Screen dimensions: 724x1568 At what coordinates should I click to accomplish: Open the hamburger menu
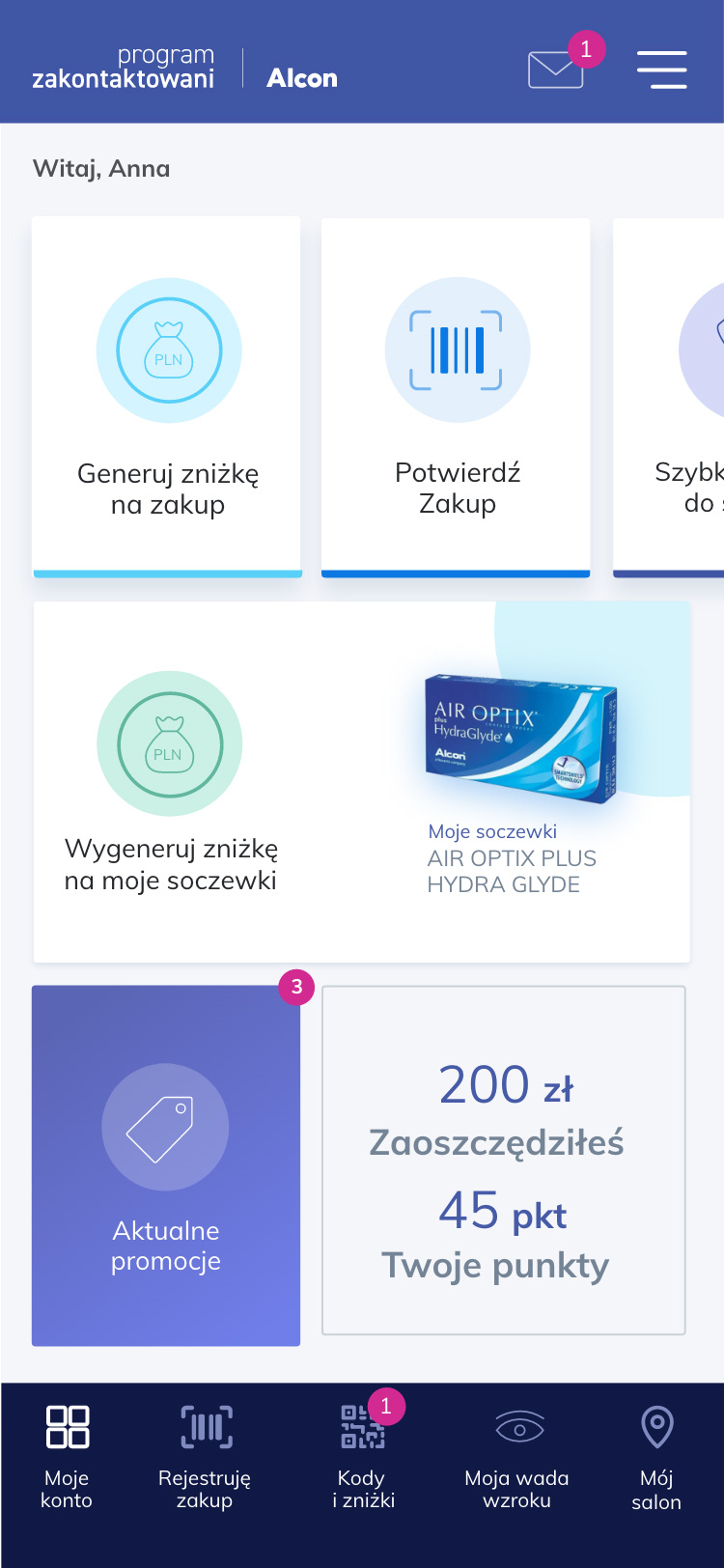coord(661,70)
